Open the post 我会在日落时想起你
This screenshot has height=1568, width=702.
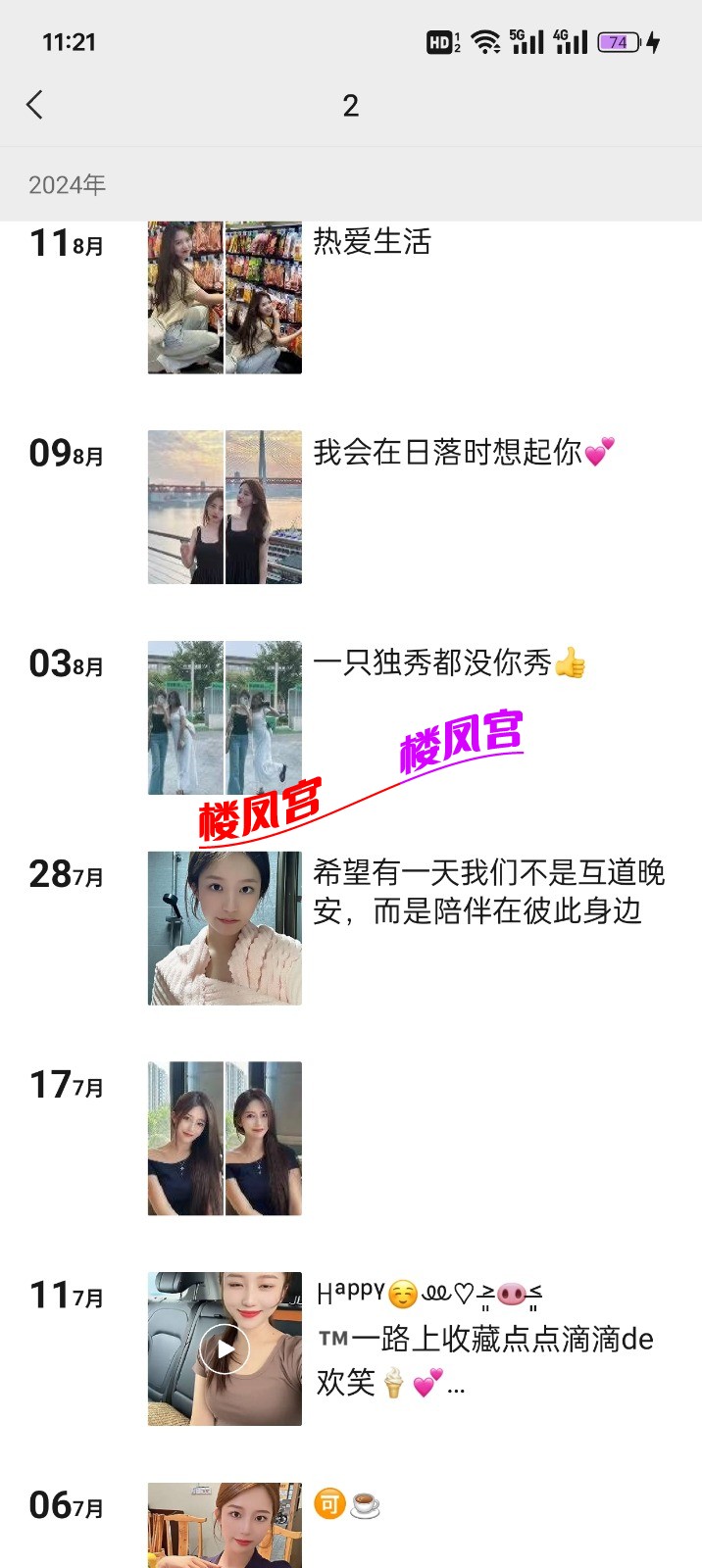tap(225, 507)
